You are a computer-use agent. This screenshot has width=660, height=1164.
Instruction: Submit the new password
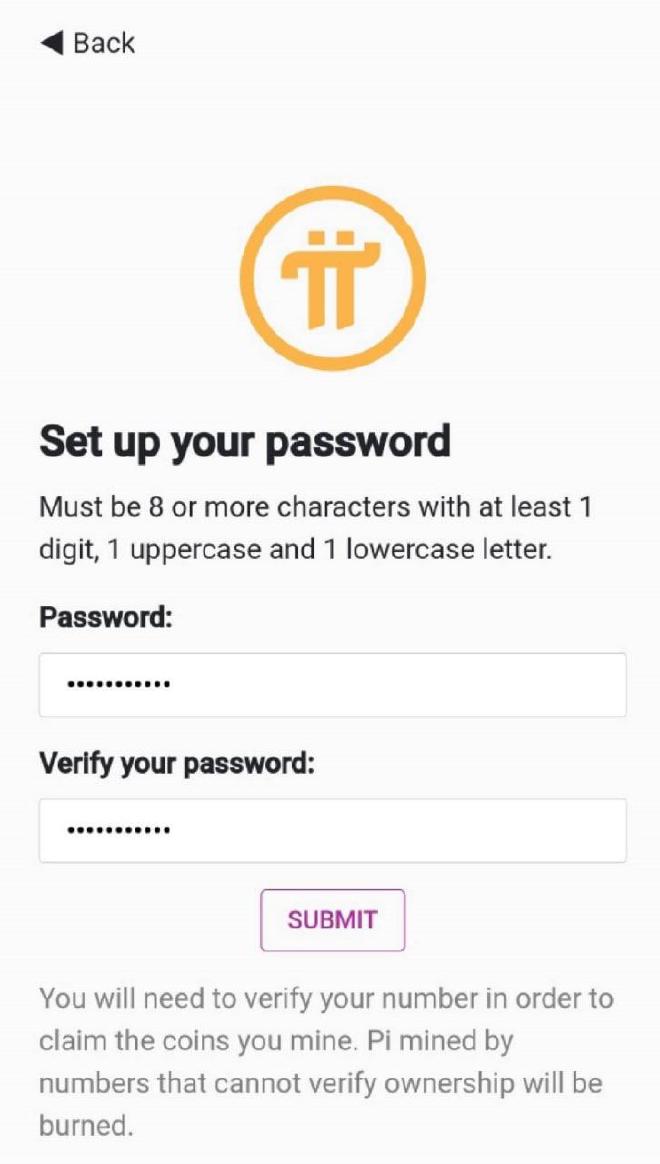point(333,920)
